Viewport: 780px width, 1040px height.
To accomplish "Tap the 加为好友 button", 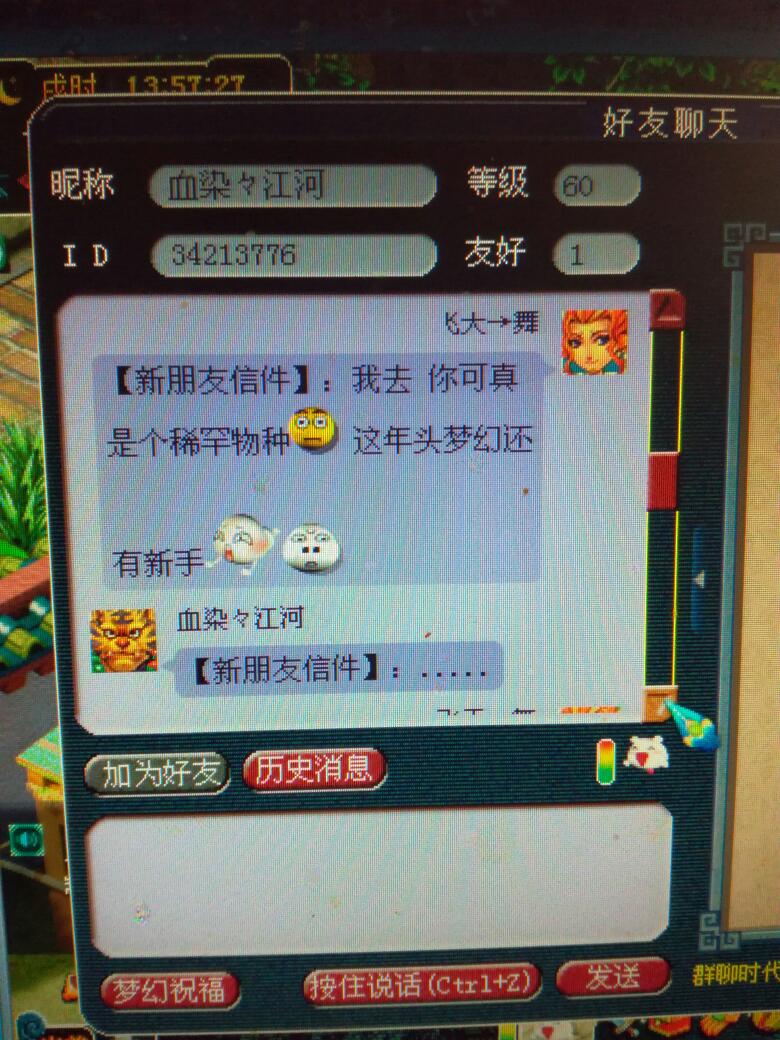I will coord(157,774).
